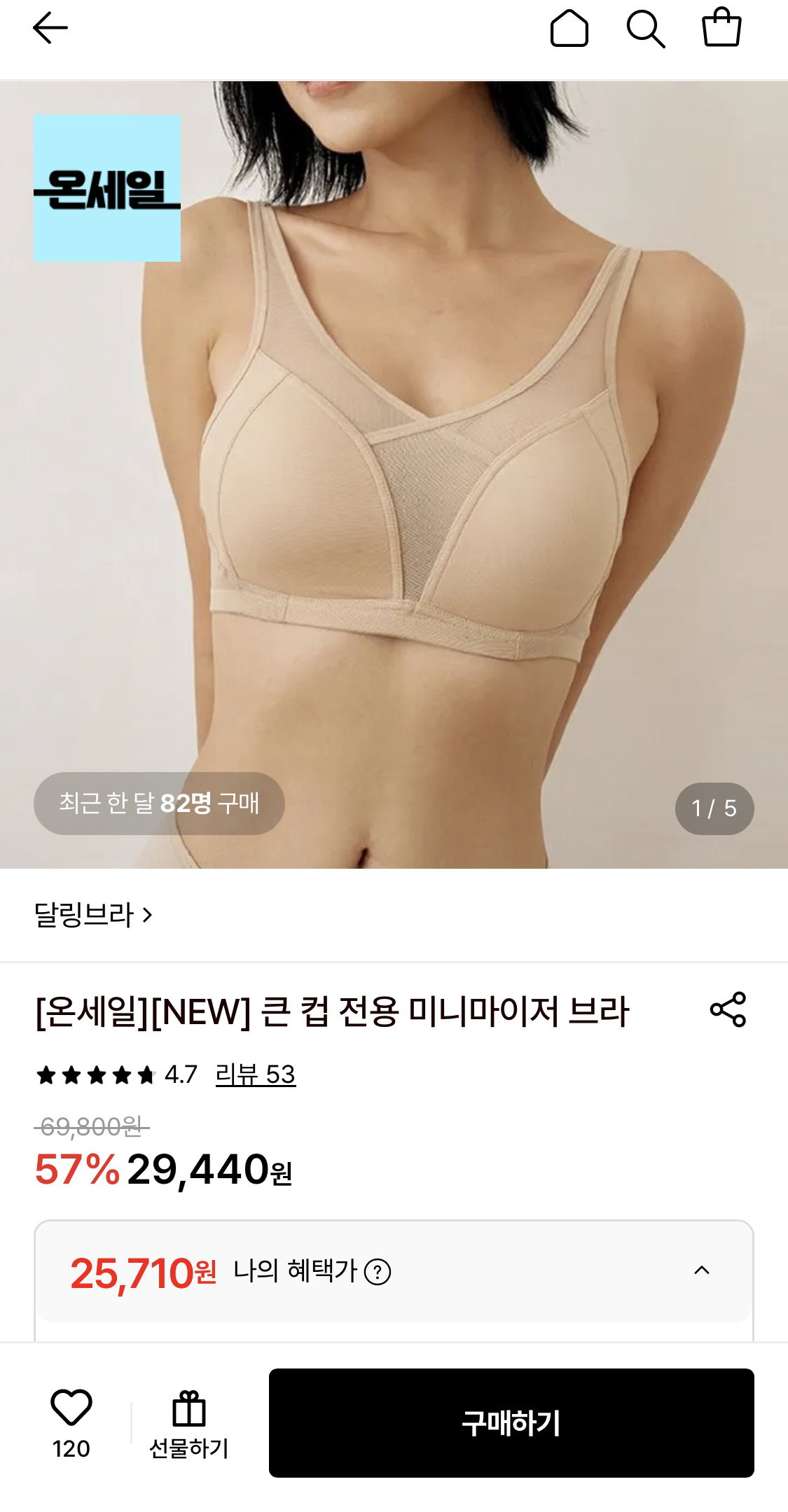The height and width of the screenshot is (1512, 788).
Task: Go back using the top-left arrow
Action: pos(50,29)
